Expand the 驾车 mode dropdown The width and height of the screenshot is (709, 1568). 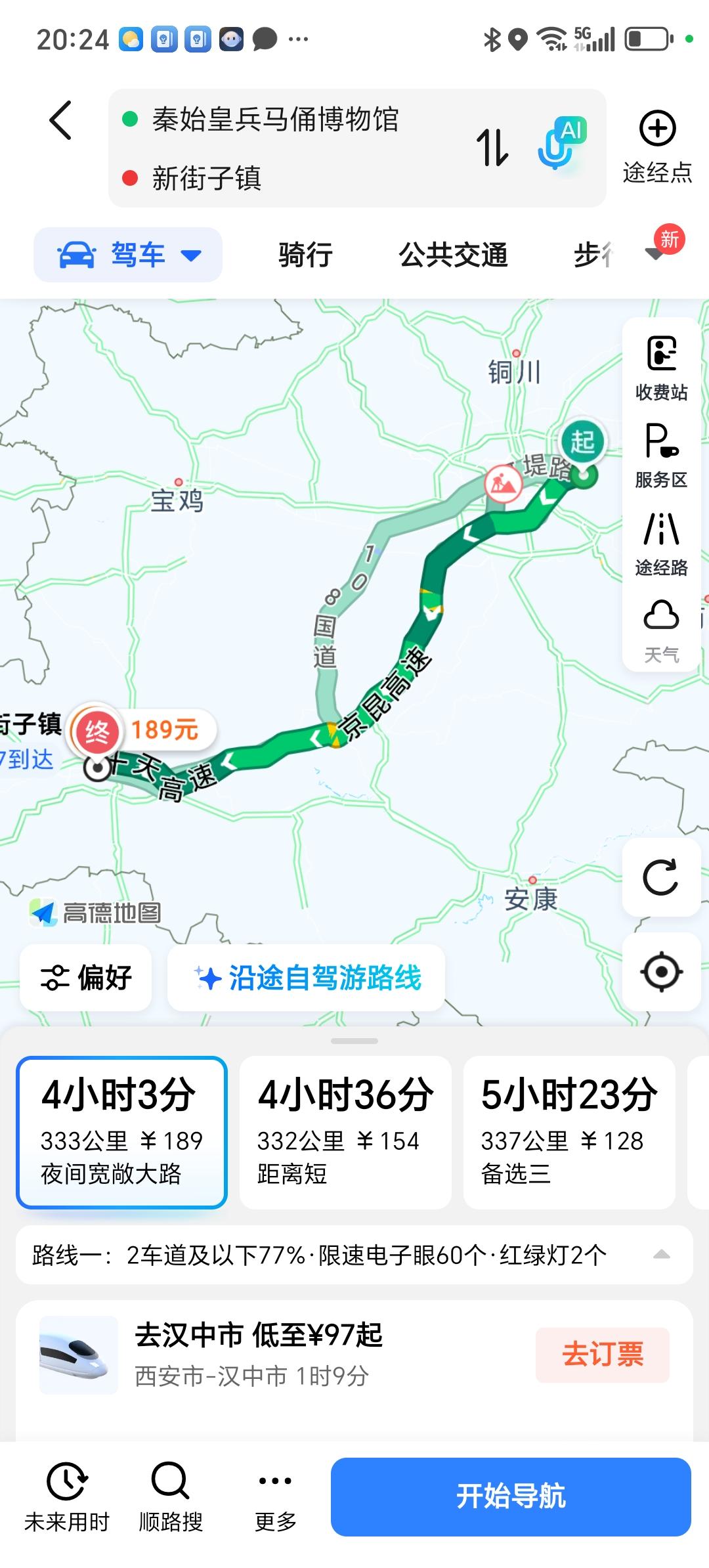tap(128, 255)
